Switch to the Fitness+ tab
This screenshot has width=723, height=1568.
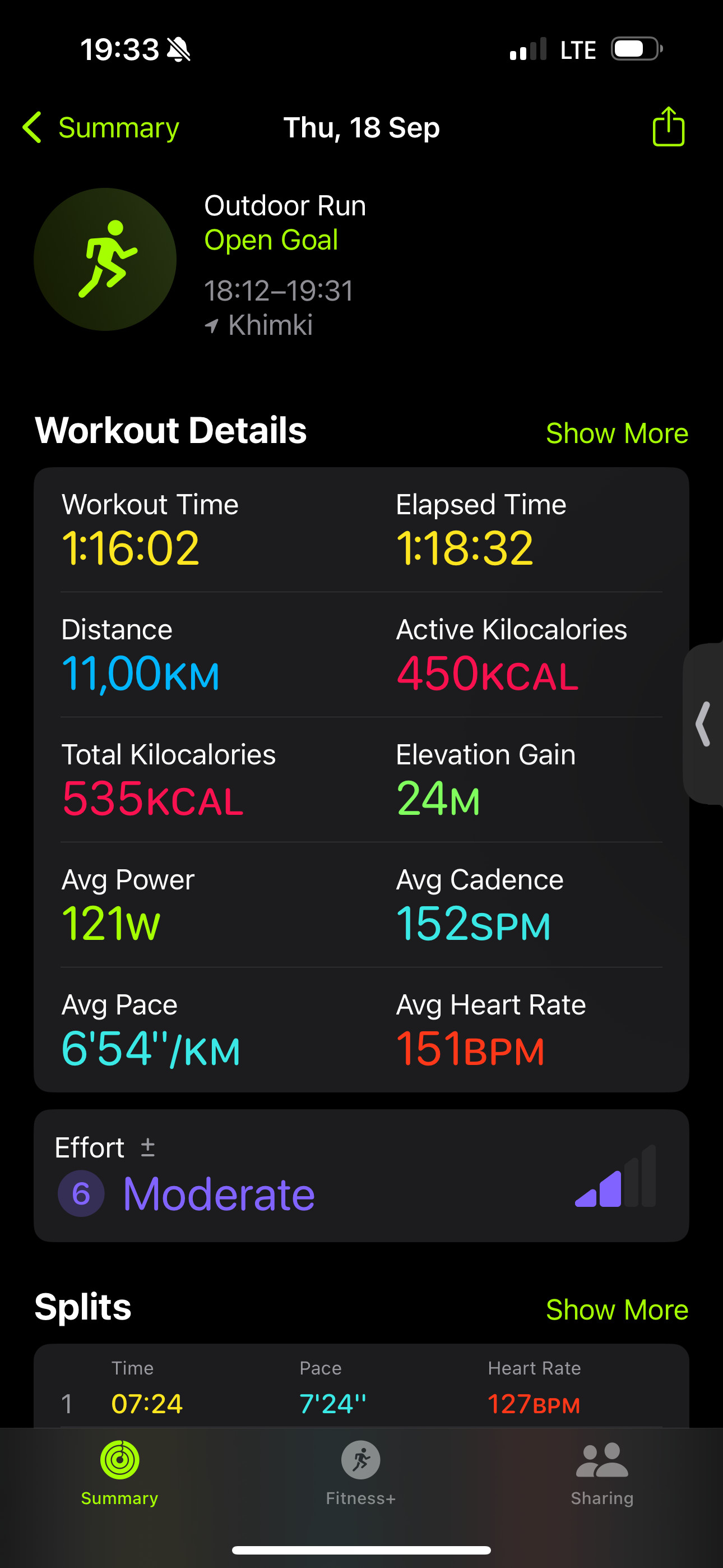361,1473
